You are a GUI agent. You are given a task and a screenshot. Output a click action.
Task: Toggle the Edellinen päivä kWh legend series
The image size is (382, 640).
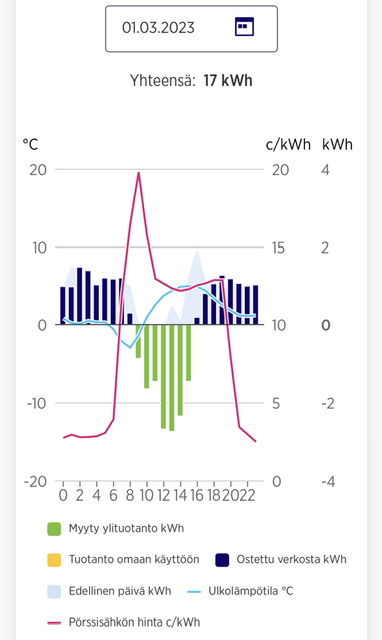click(109, 591)
